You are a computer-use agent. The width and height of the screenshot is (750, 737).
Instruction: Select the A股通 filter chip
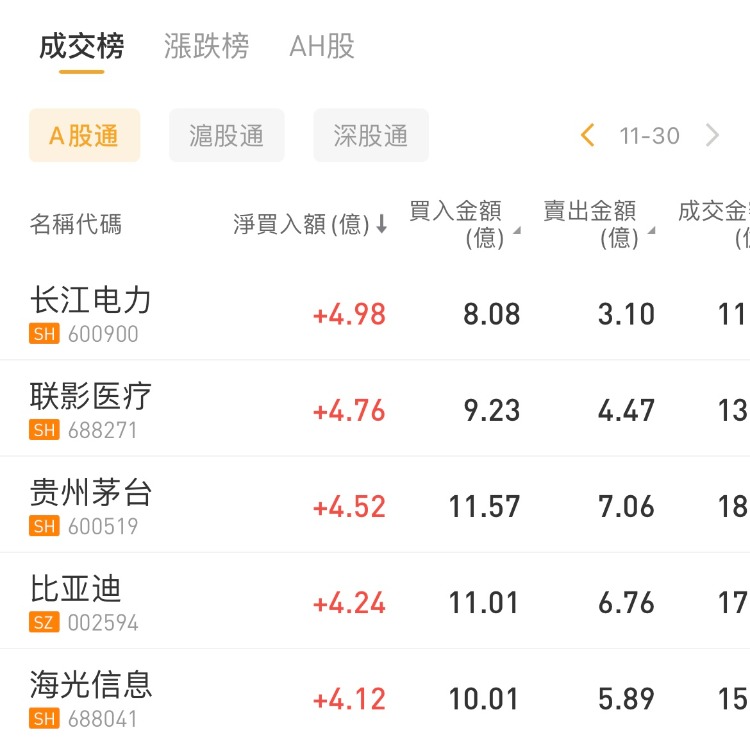coord(84,135)
